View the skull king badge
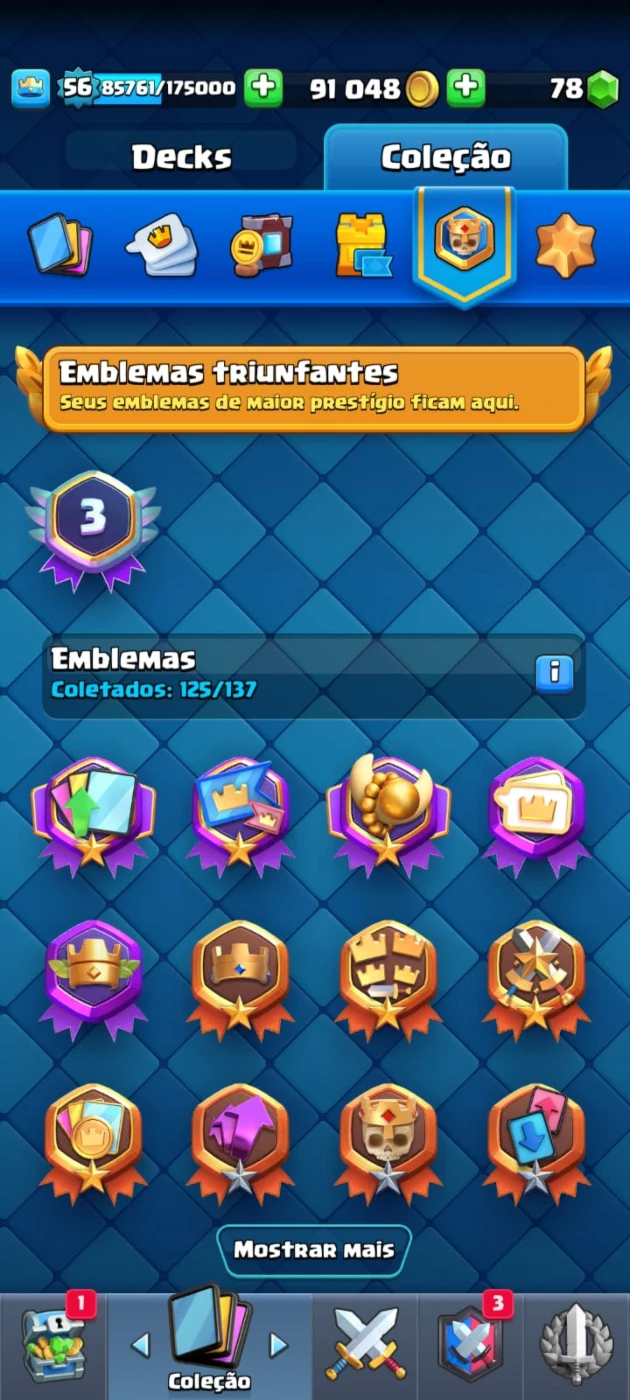The image size is (630, 1400). tap(388, 1143)
